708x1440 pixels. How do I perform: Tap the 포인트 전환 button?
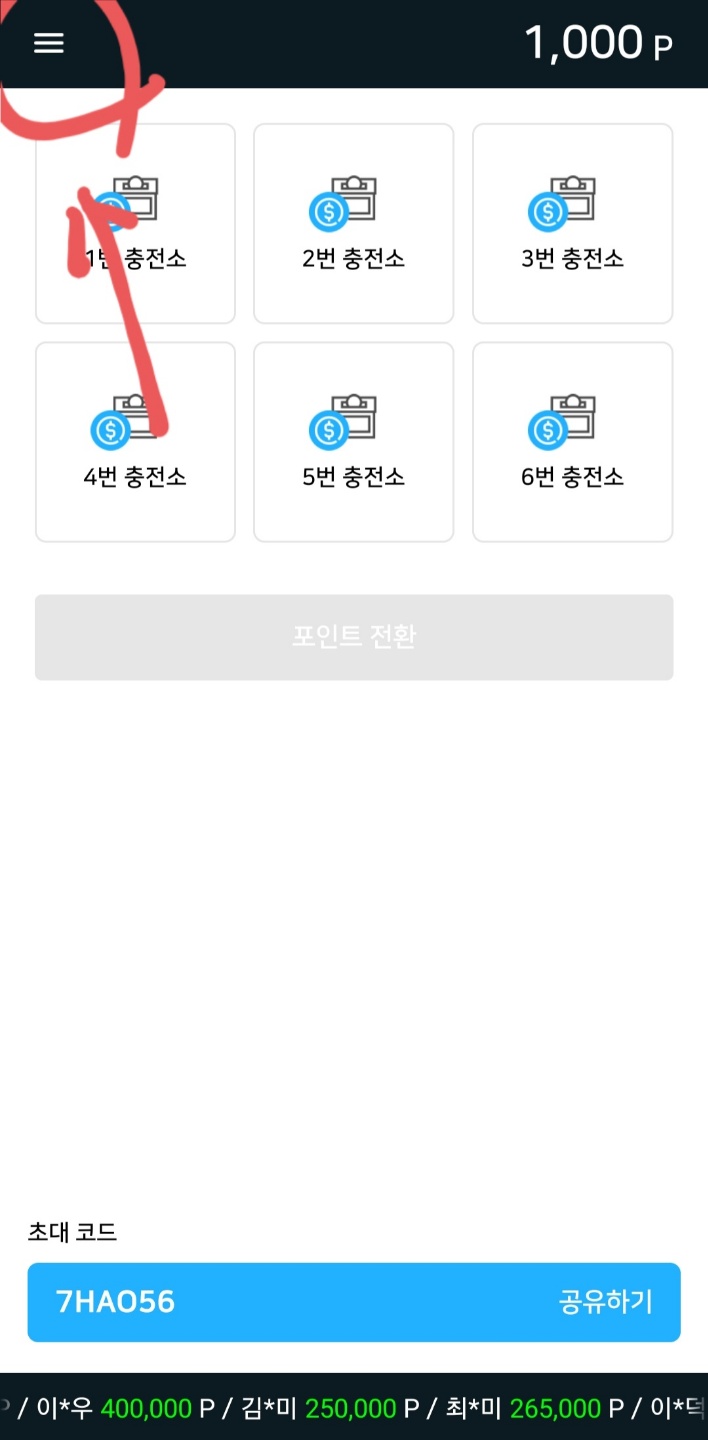[x=354, y=637]
